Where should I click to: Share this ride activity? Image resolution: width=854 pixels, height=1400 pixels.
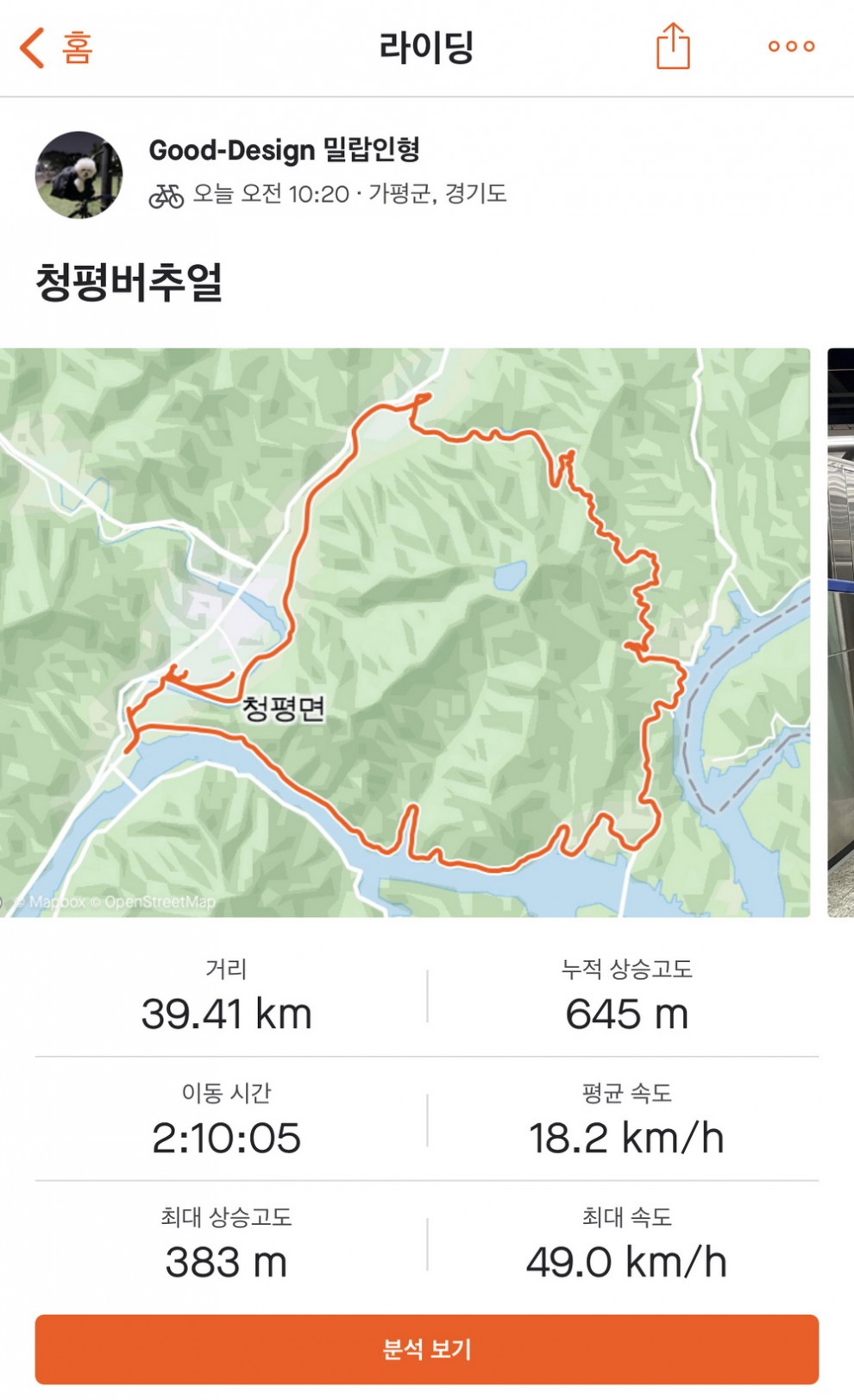point(673,47)
